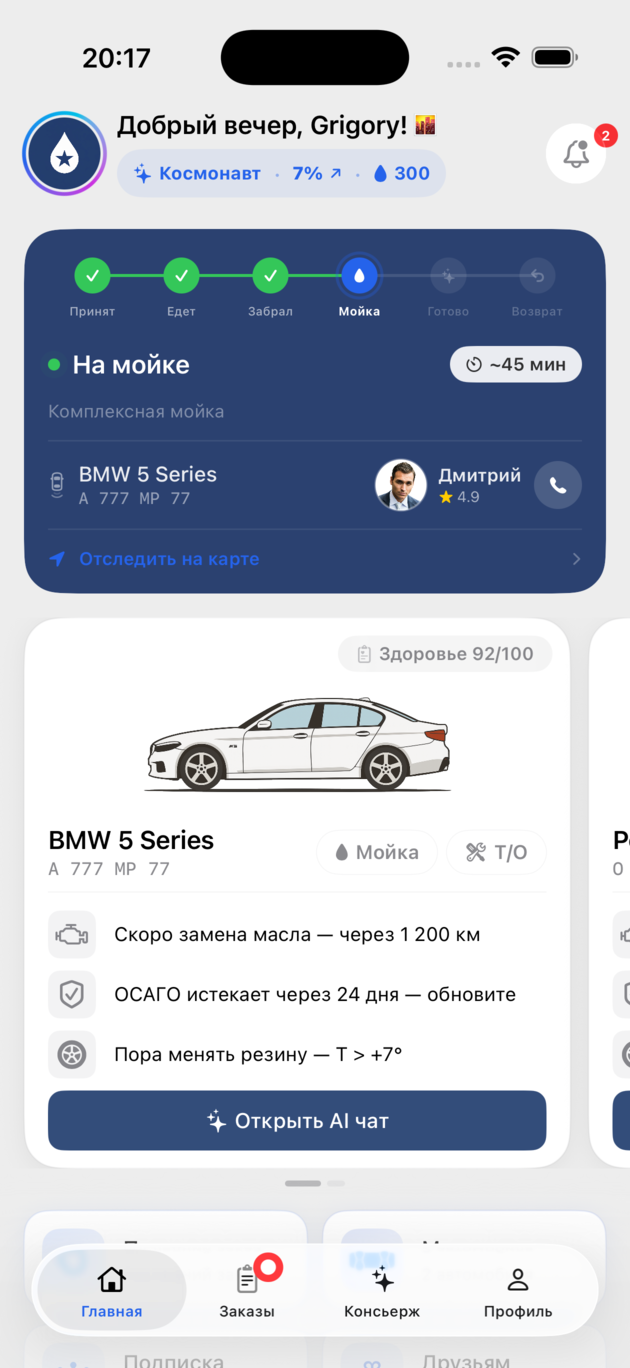Open the profile avatar with droplet star
The image size is (630, 1368).
(64, 154)
